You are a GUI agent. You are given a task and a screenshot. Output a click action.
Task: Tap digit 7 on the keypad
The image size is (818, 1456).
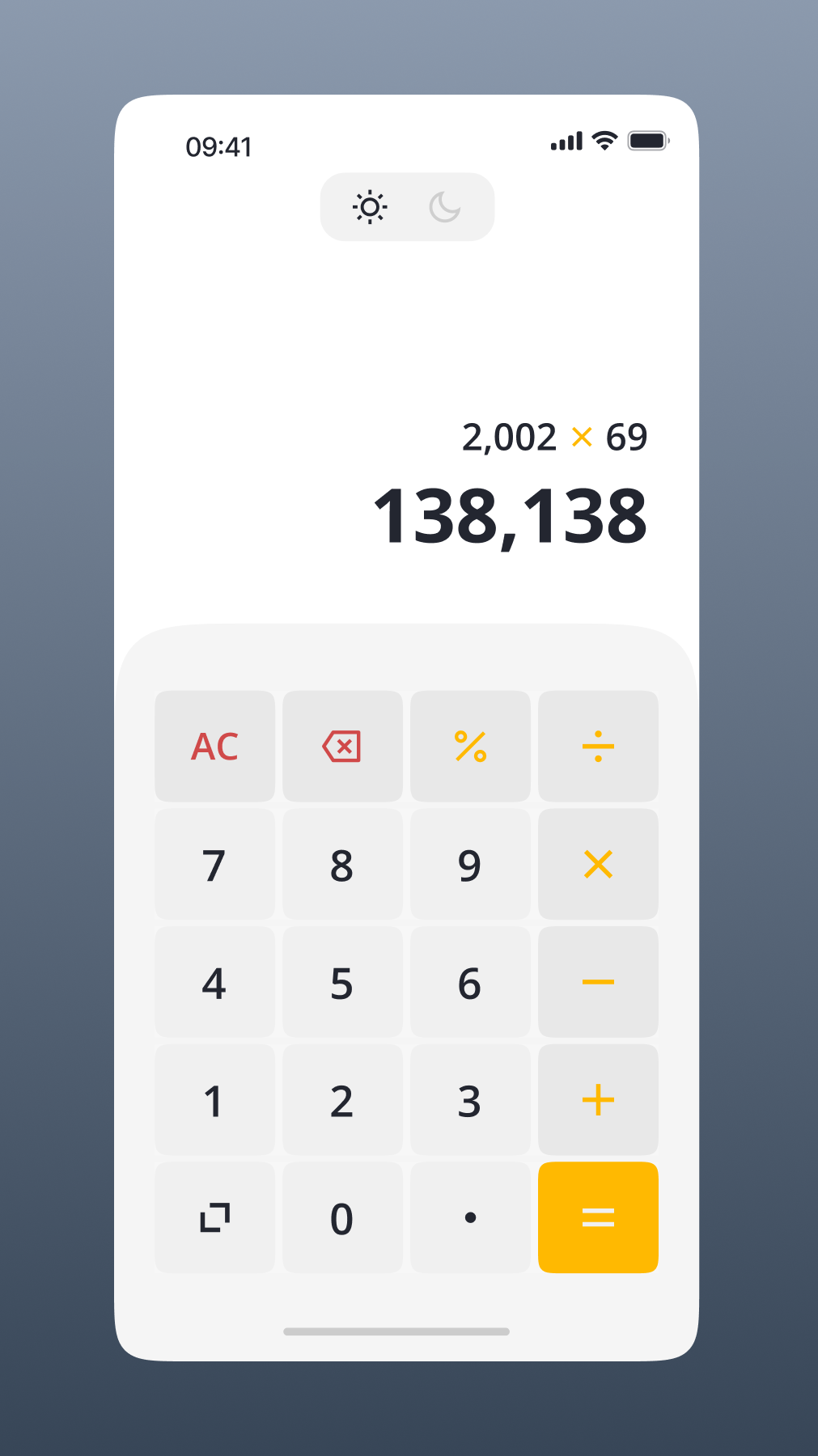point(214,864)
